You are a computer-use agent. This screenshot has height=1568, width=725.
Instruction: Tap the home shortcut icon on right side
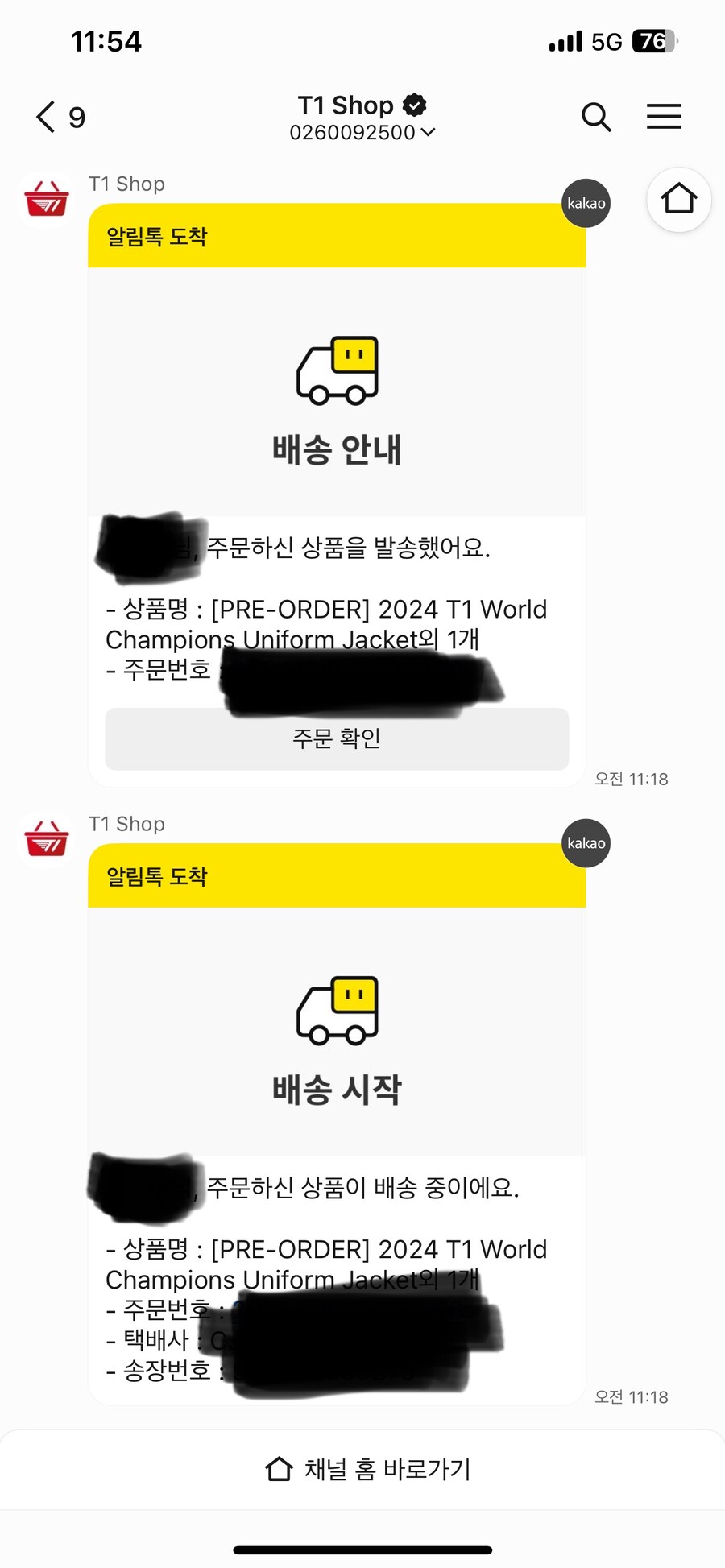[678, 199]
